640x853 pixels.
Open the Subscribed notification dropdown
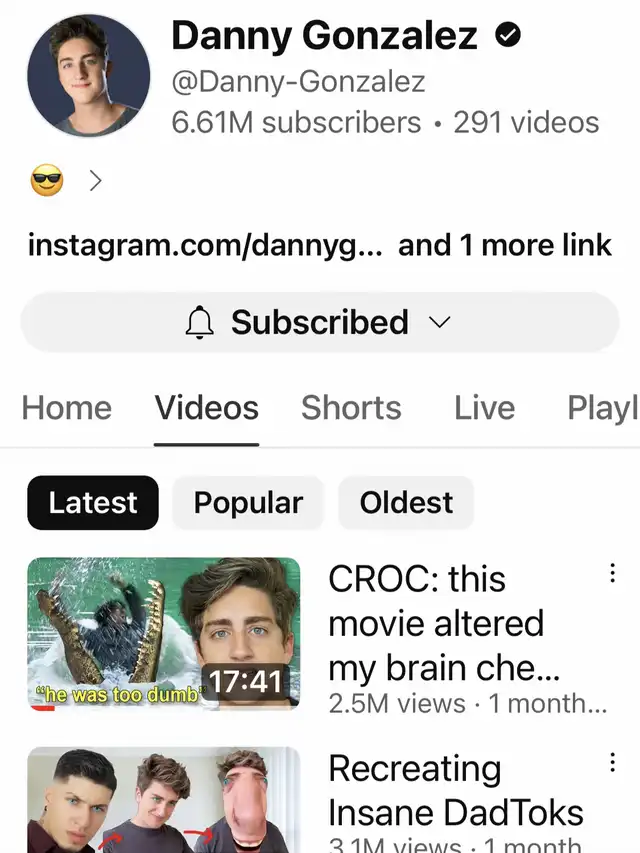(x=320, y=322)
